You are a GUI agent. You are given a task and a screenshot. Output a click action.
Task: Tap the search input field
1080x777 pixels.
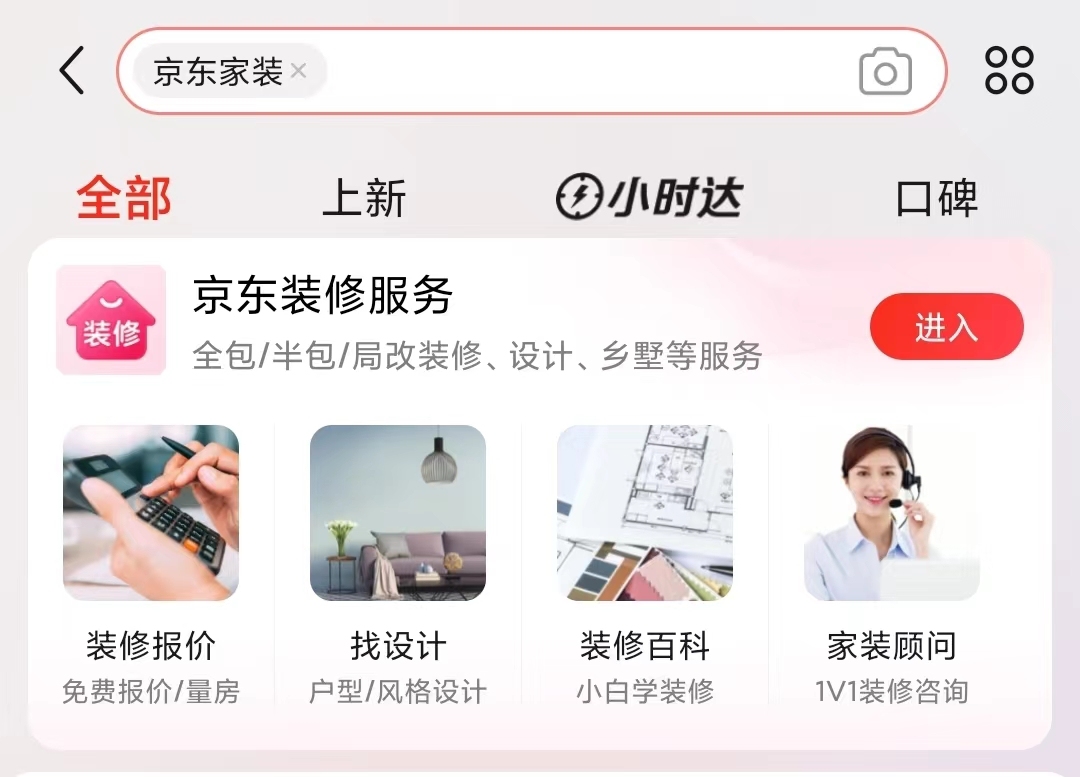pos(590,72)
